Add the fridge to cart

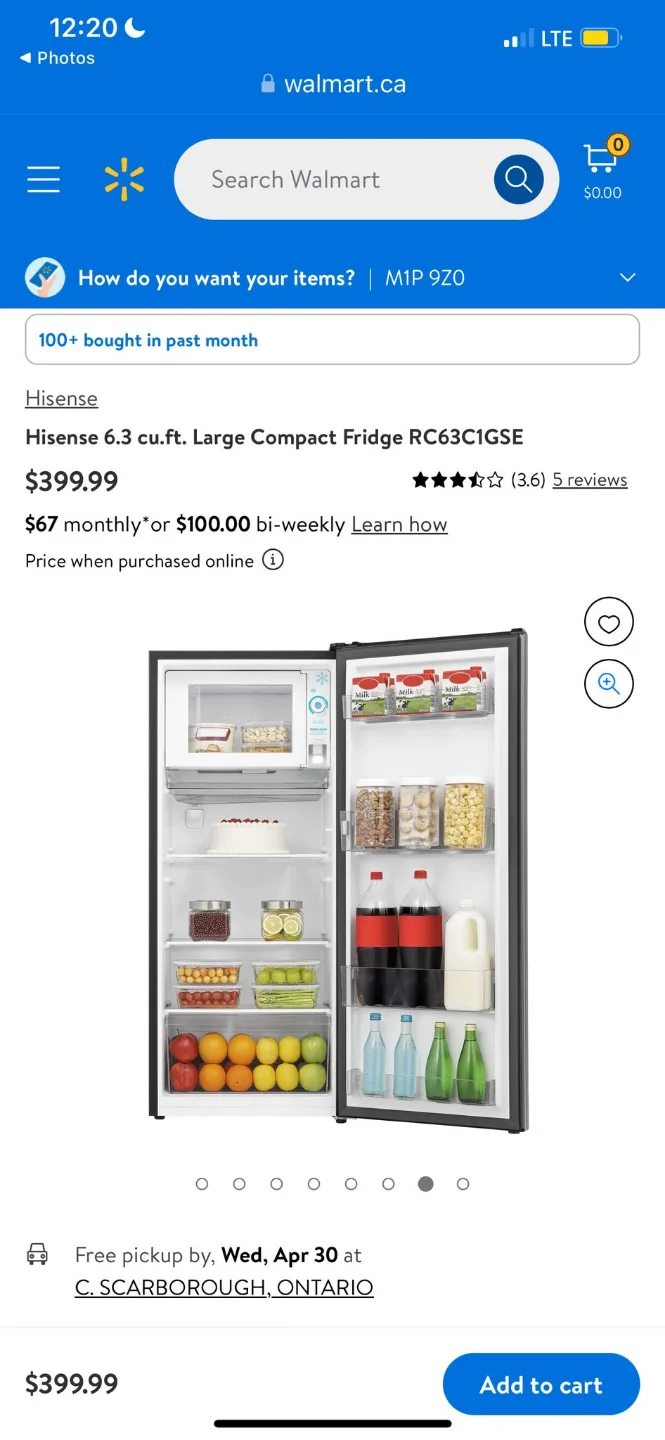click(x=541, y=1385)
